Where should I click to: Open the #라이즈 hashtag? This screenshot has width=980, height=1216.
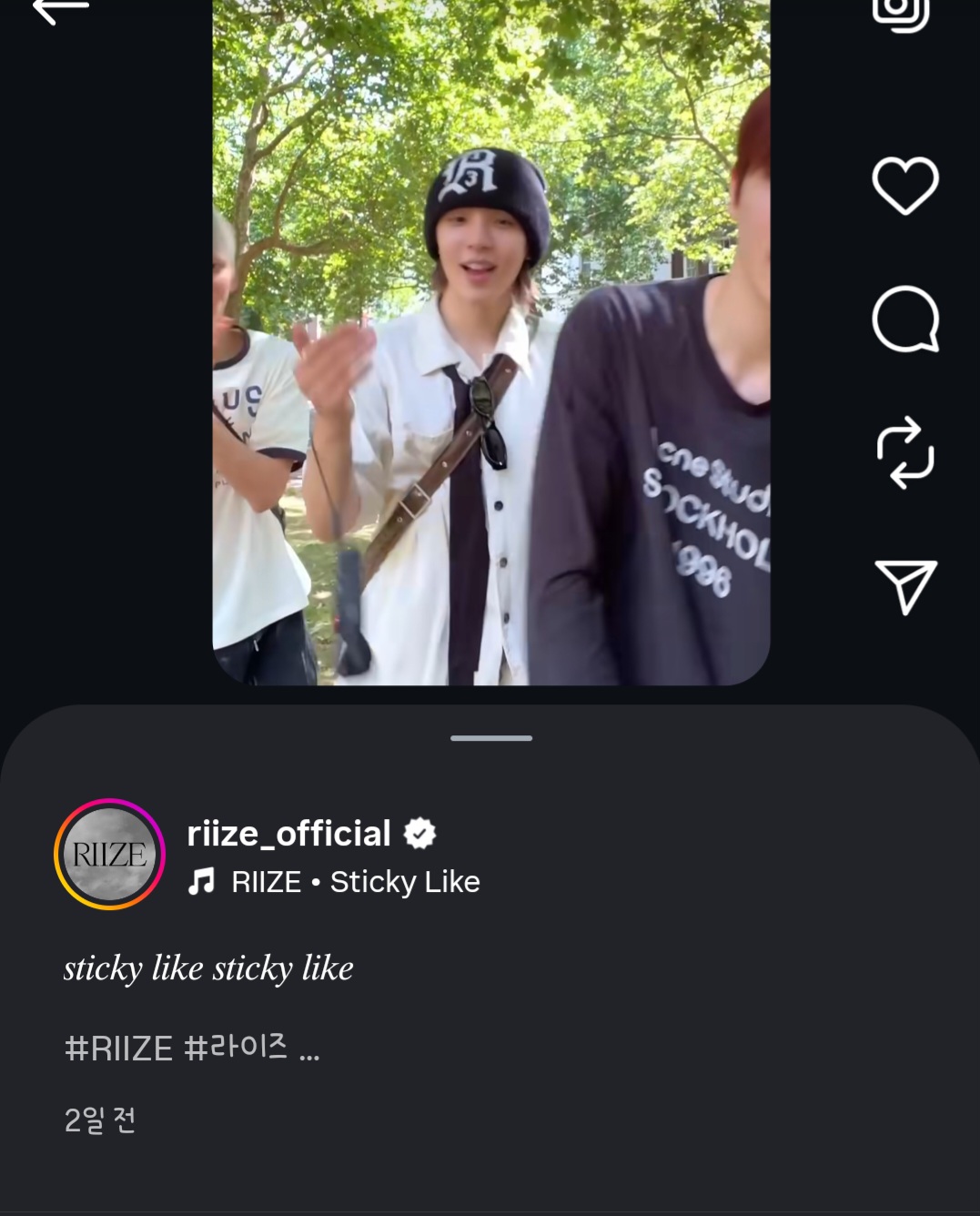tap(236, 1049)
